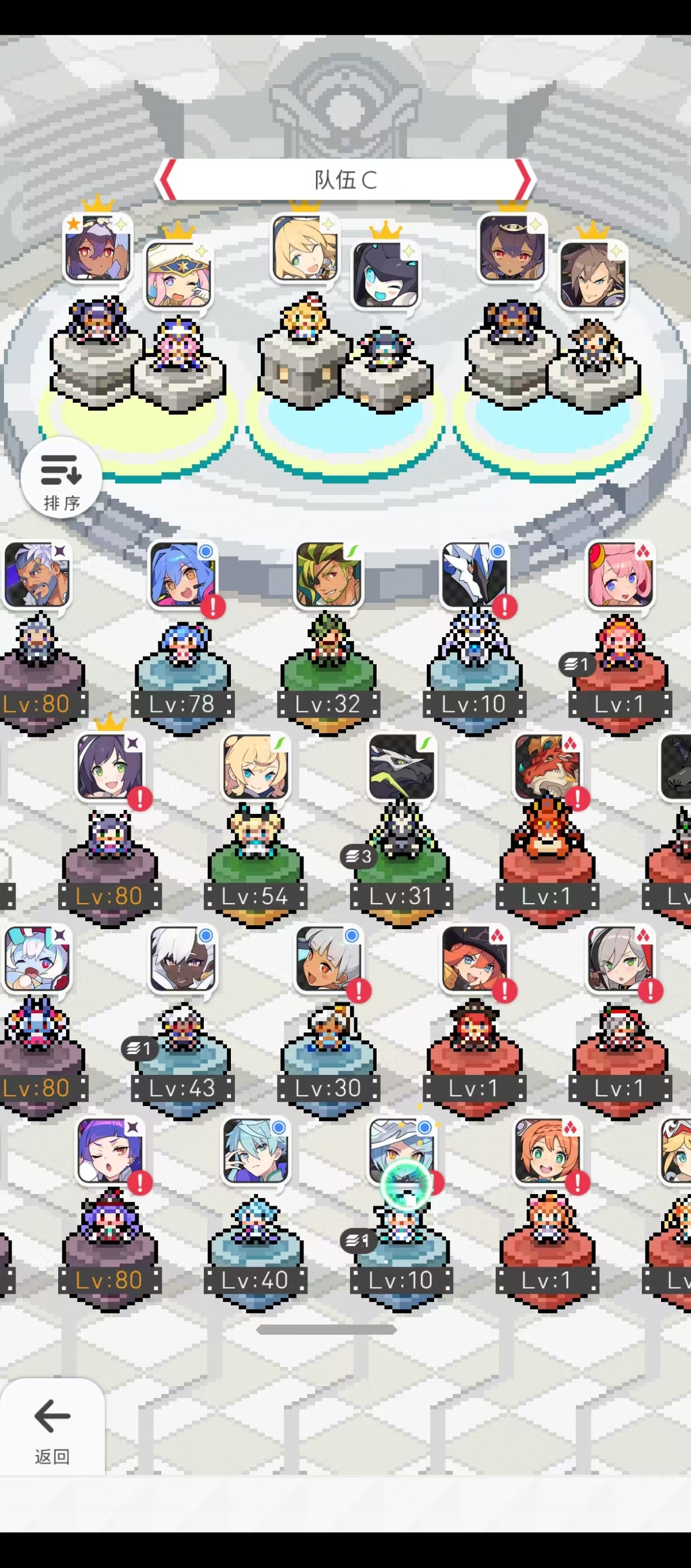The image size is (691, 1568).
Task: Tap the brown-haired male team member
Action: click(x=593, y=275)
